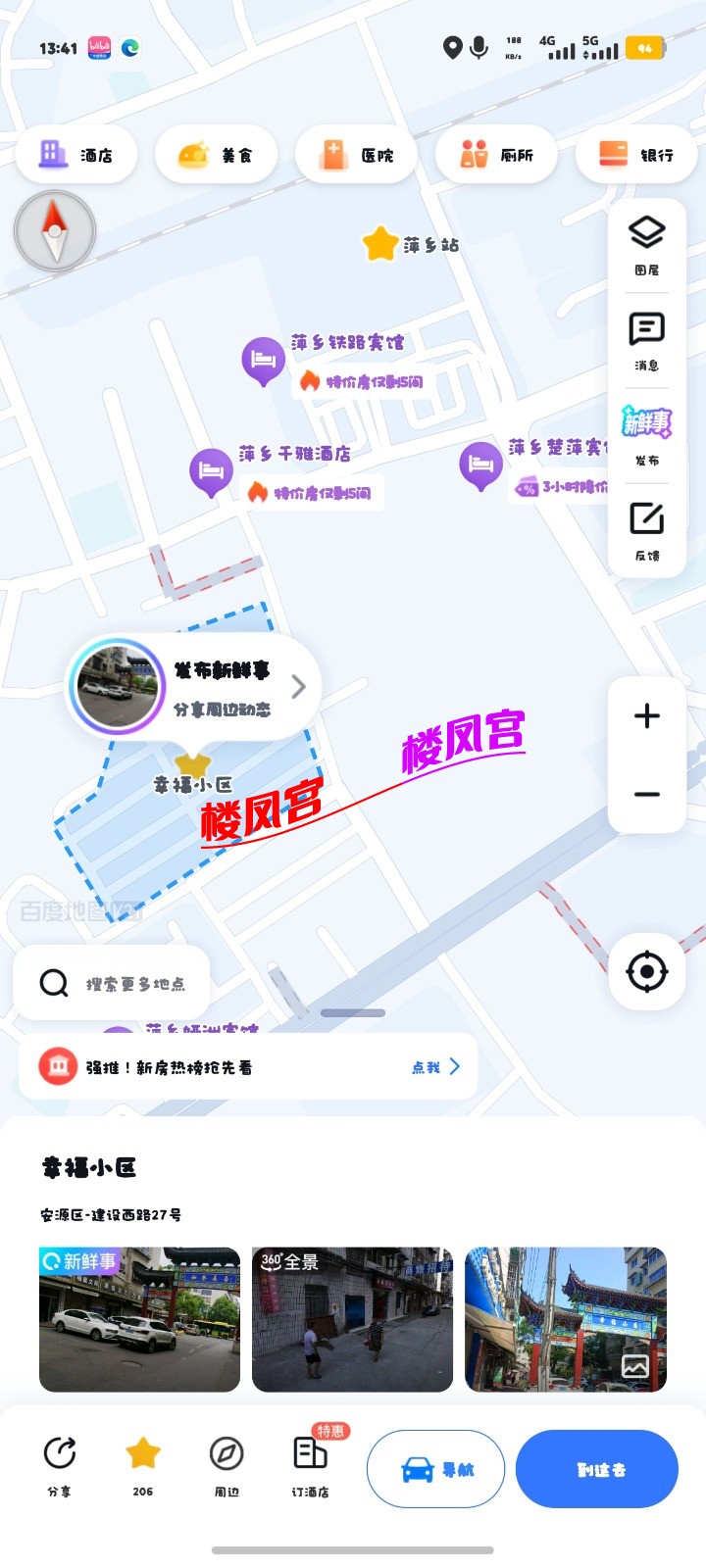Open 反馈 feedback
Image resolution: width=706 pixels, height=1568 pixels.
[646, 530]
